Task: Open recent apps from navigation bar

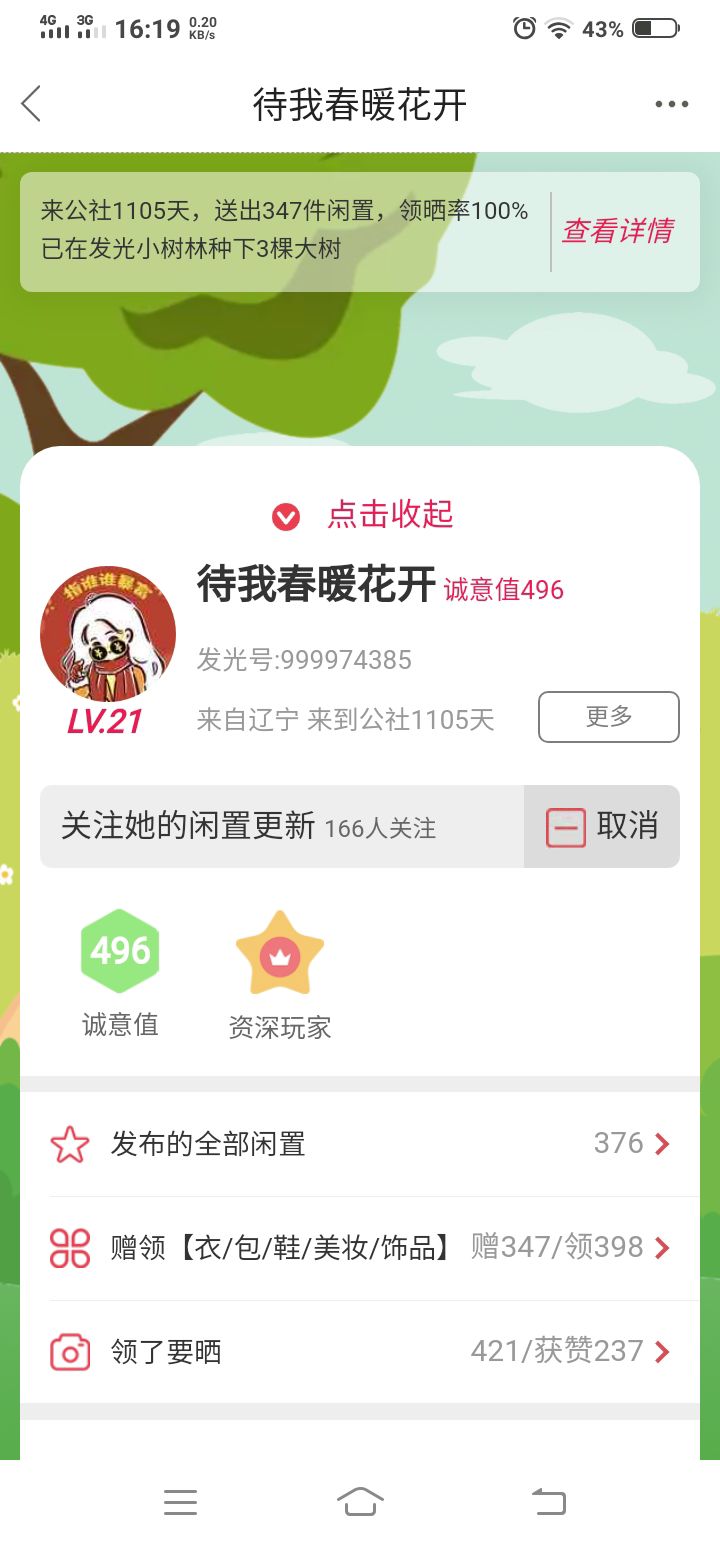Action: pos(180,1502)
